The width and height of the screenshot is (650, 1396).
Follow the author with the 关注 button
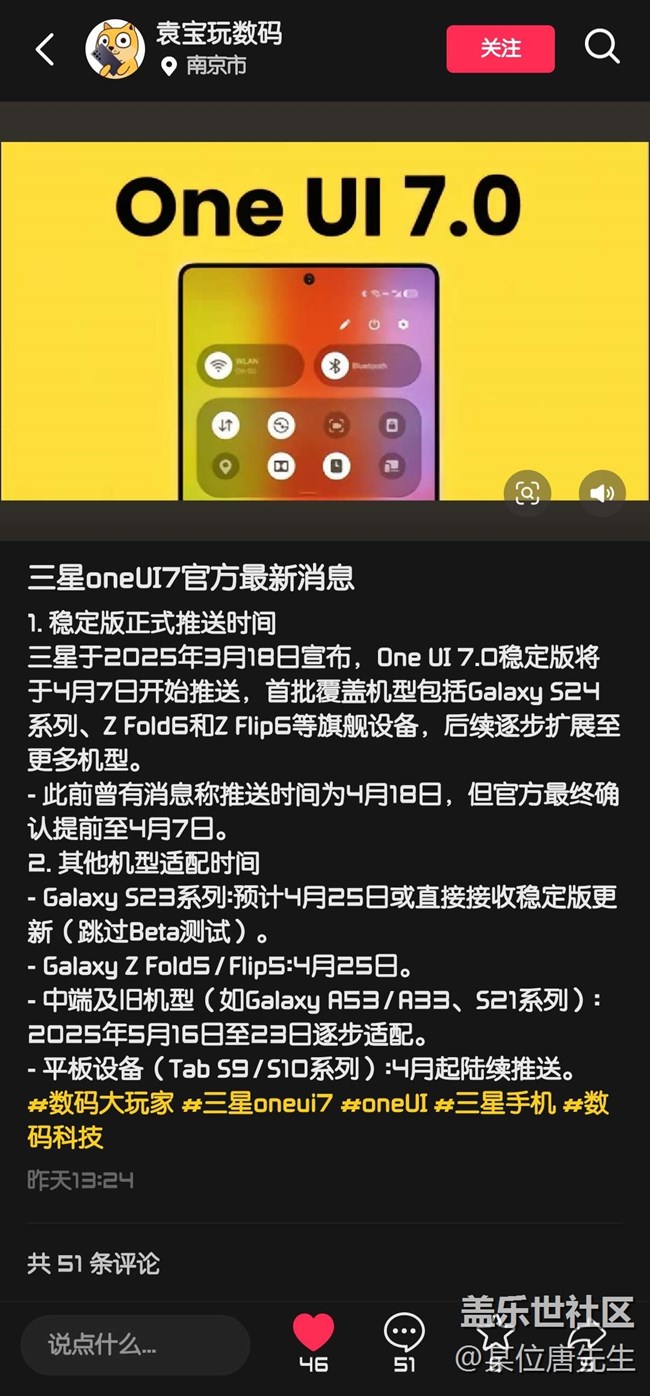[x=500, y=49]
